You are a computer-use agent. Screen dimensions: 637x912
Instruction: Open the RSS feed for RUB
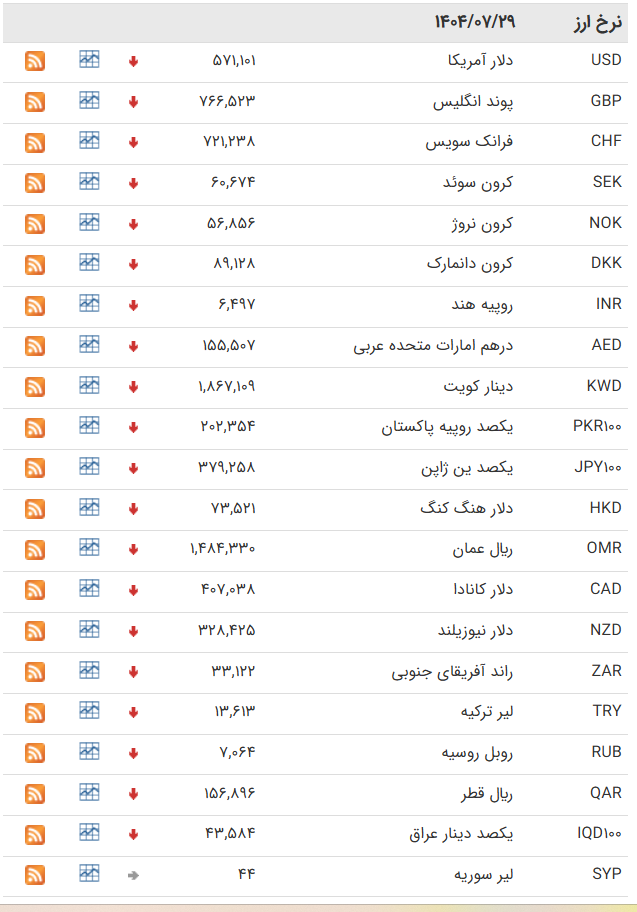35,753
